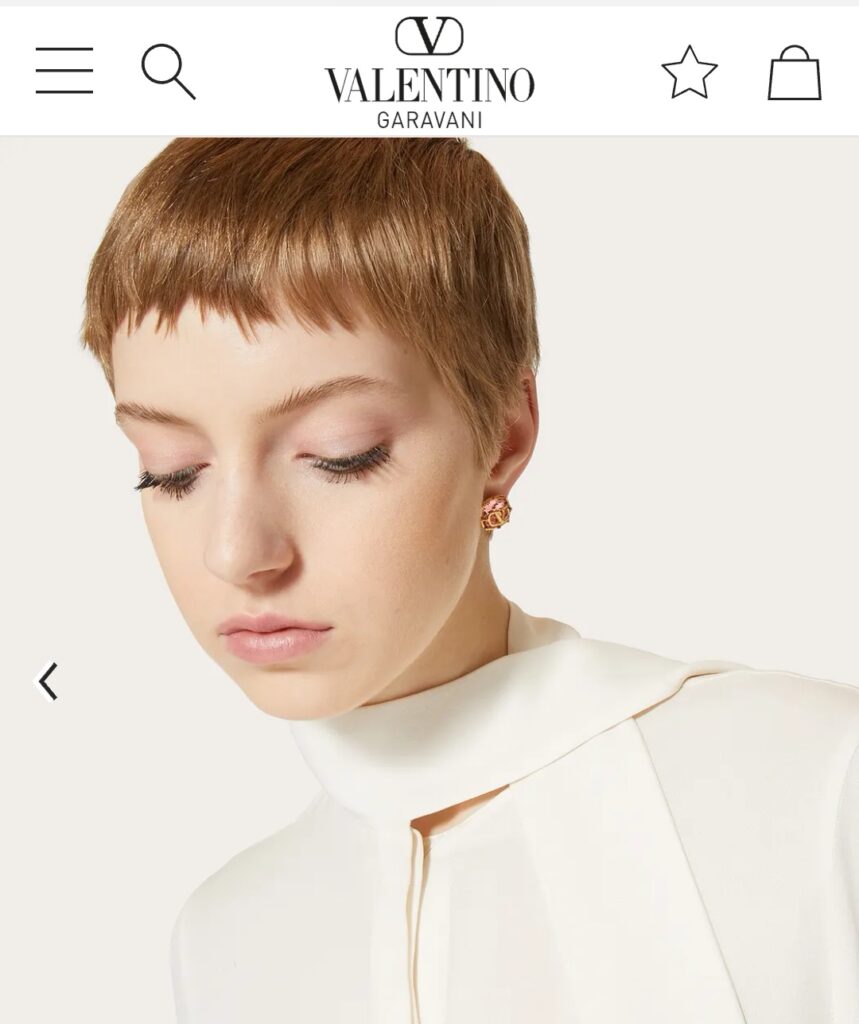This screenshot has height=1024, width=859.
Task: Open the wishlist star
Action: 689,73
